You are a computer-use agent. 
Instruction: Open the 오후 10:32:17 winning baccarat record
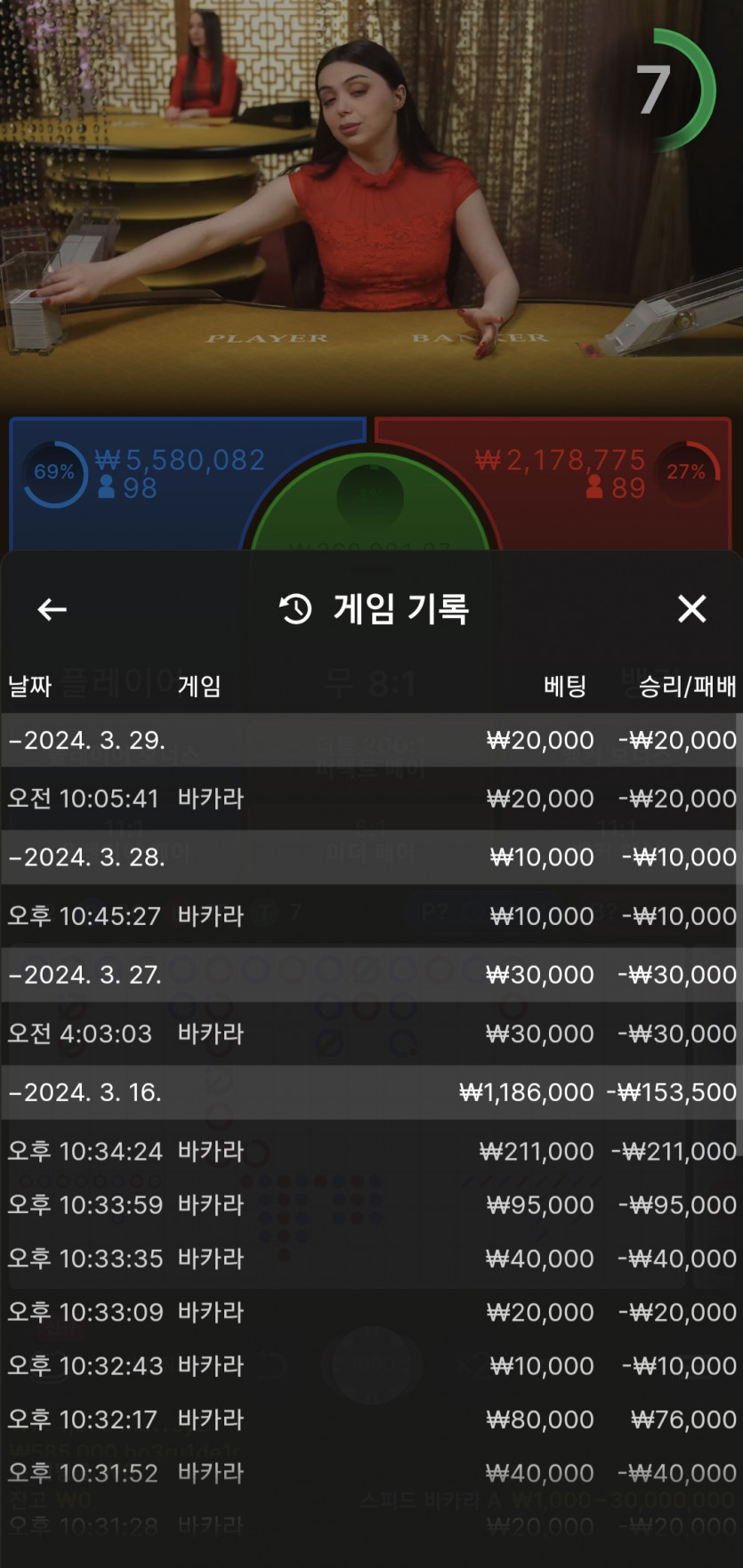pyautogui.click(x=370, y=1419)
